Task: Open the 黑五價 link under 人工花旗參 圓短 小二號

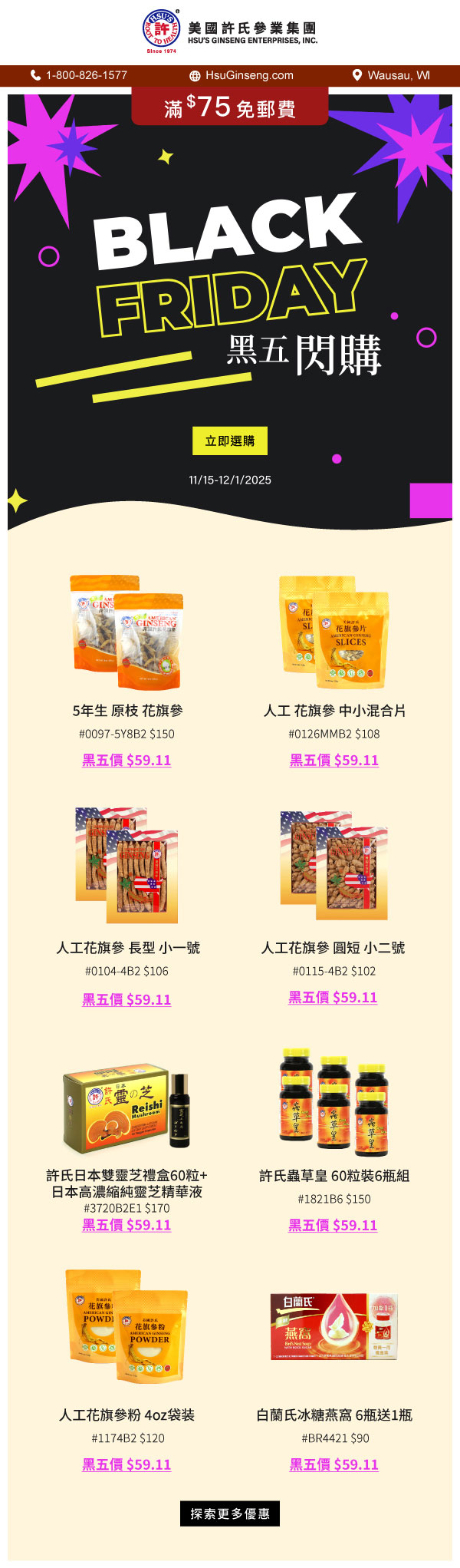Action: tap(333, 997)
